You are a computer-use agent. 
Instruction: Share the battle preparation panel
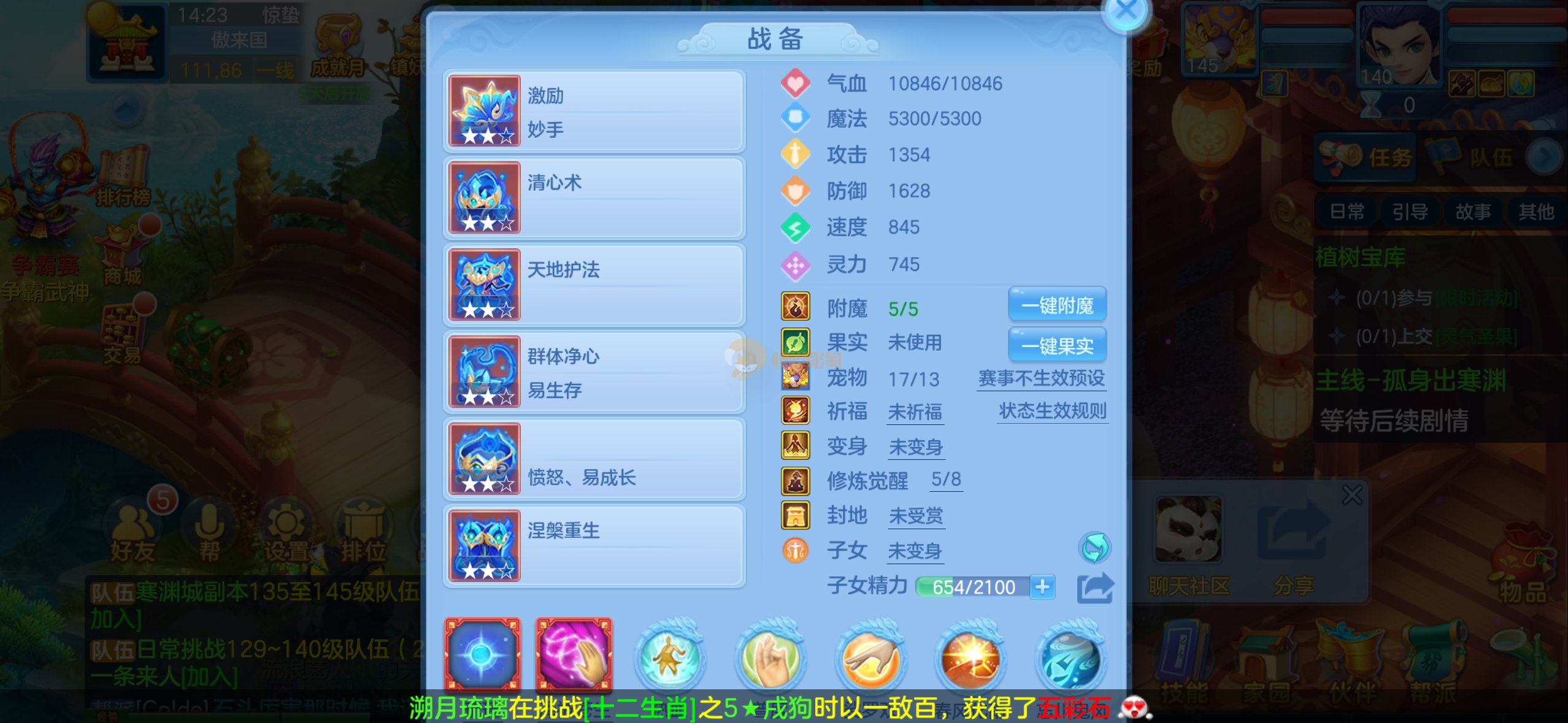1095,587
